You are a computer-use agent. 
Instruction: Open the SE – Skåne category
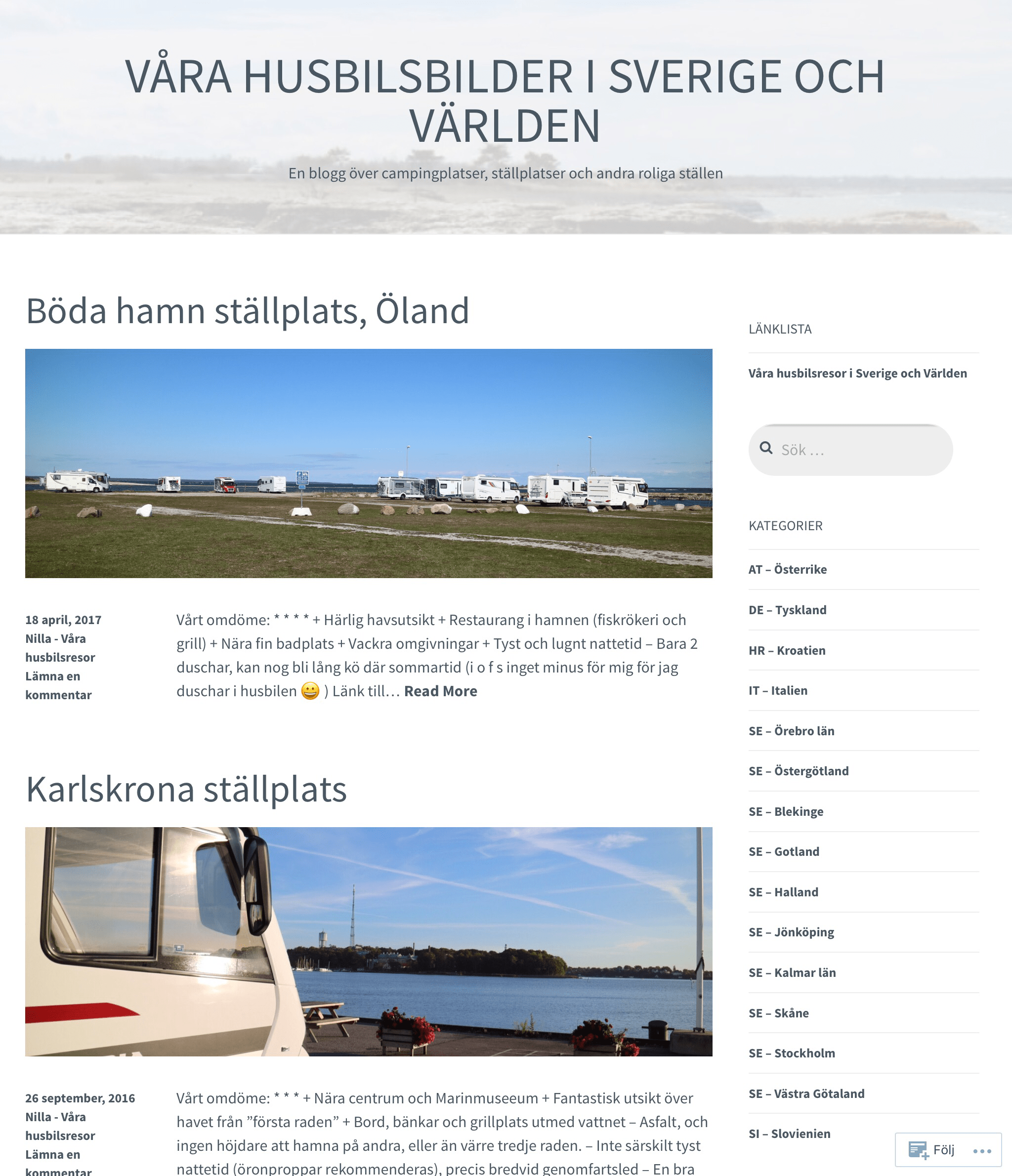pos(778,1013)
